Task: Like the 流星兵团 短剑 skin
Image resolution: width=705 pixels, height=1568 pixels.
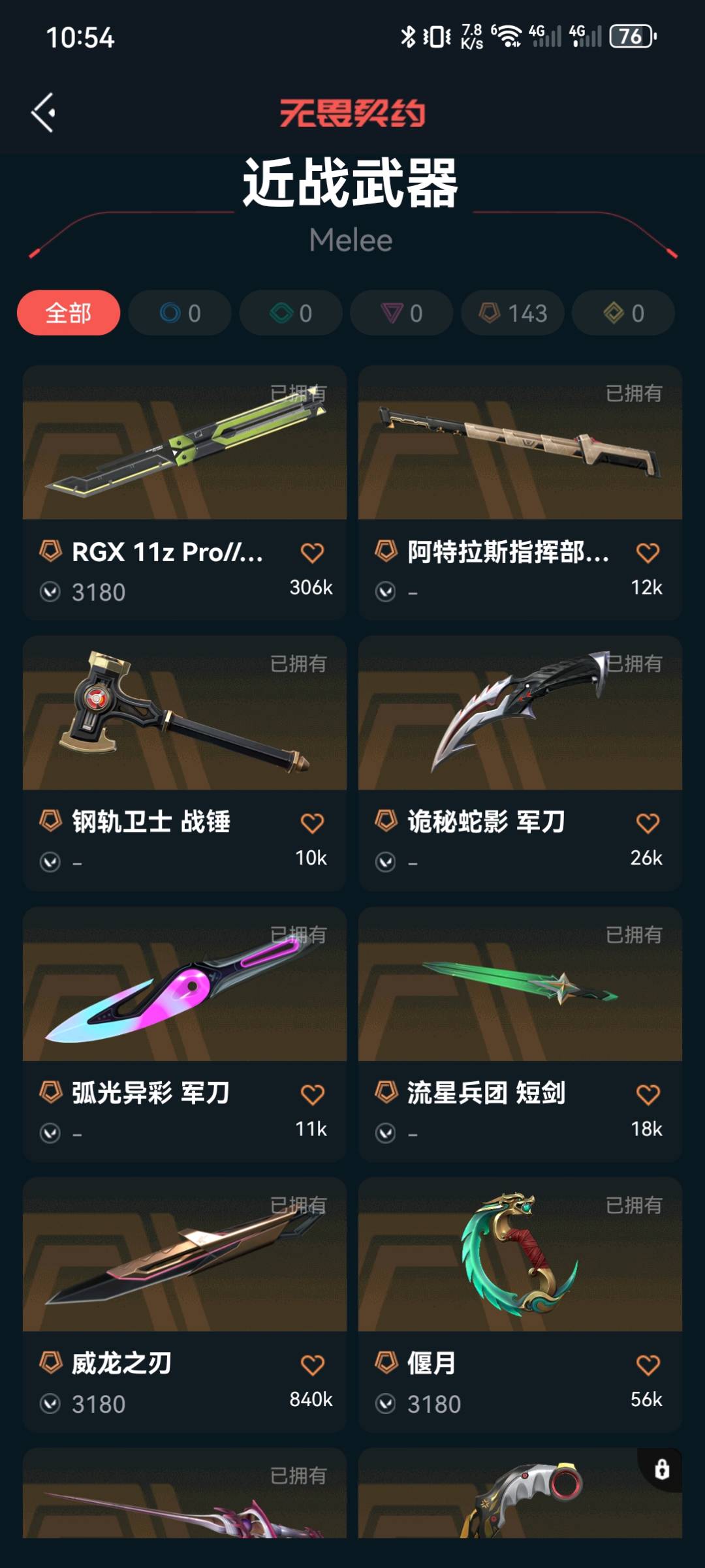Action: 648,1094
